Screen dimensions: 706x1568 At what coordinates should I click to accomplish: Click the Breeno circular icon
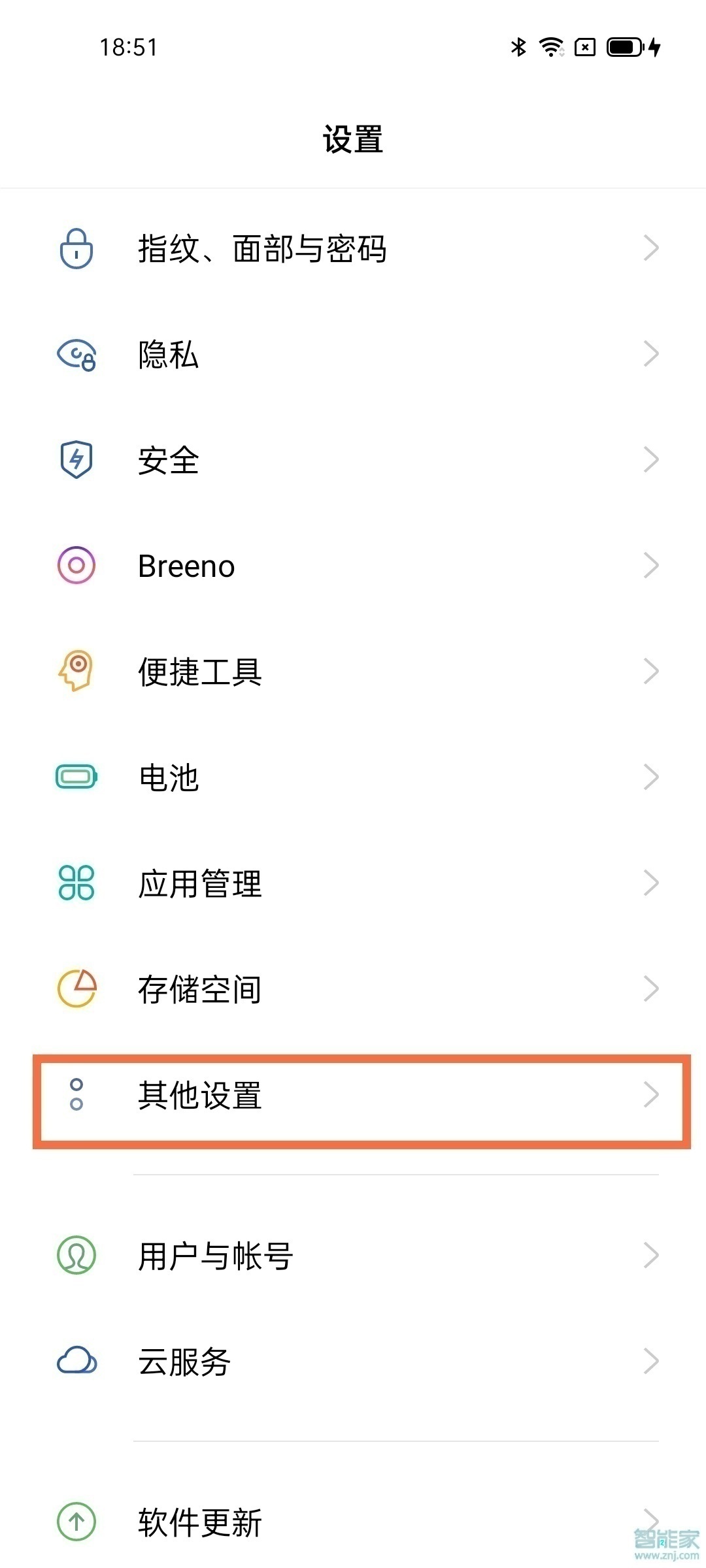coord(75,566)
